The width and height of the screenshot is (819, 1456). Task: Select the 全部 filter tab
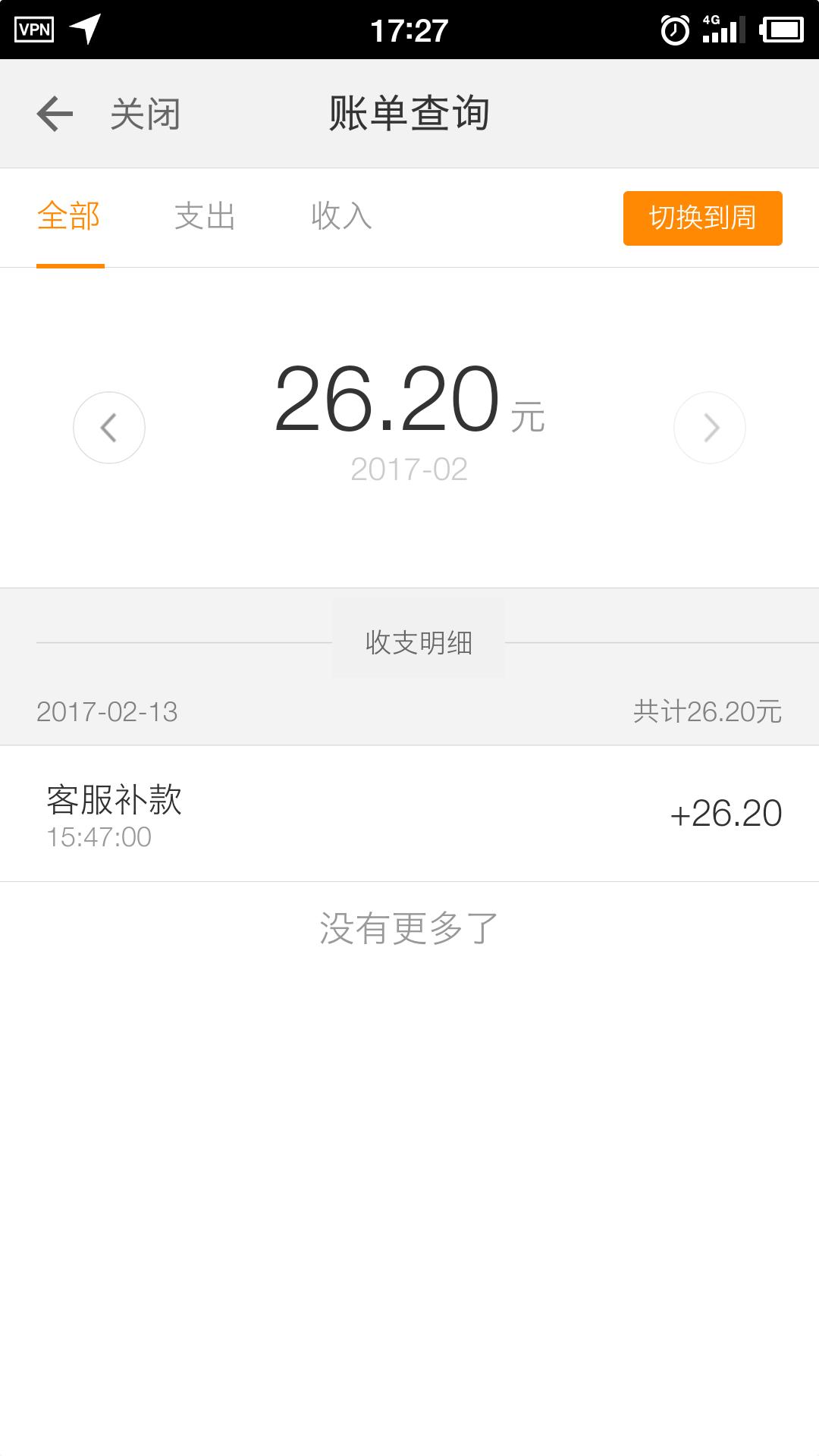[x=70, y=217]
